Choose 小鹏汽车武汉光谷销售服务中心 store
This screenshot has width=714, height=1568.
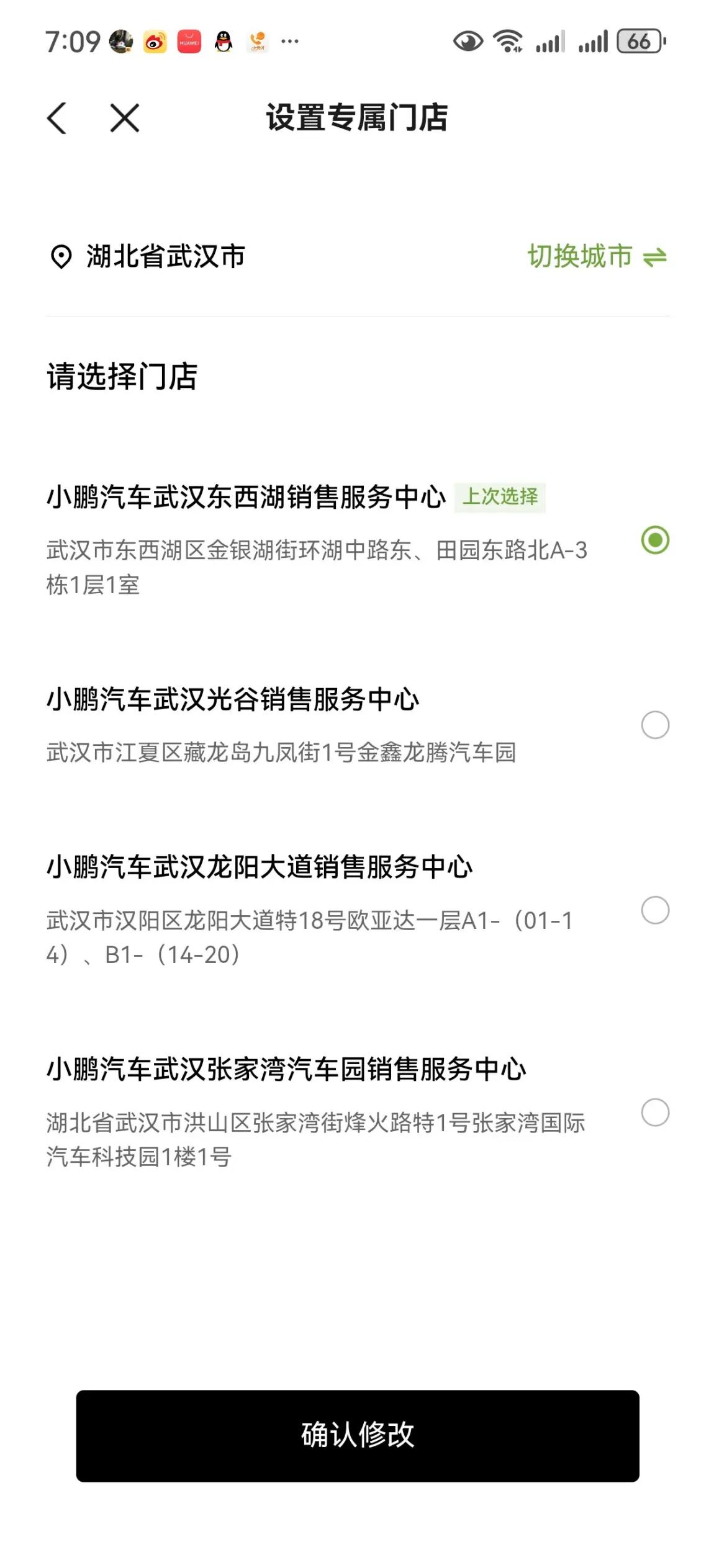tap(358, 725)
